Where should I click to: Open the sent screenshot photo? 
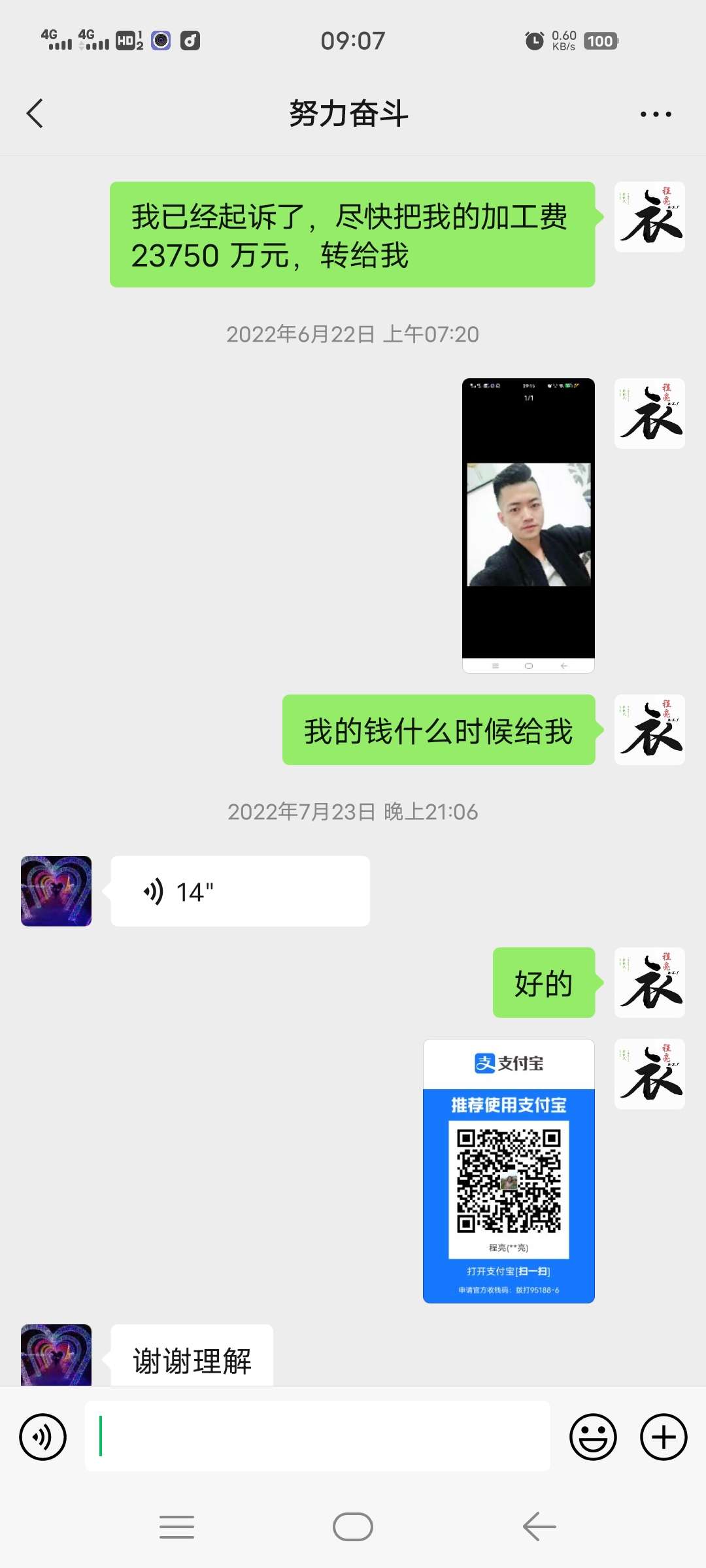(x=528, y=525)
